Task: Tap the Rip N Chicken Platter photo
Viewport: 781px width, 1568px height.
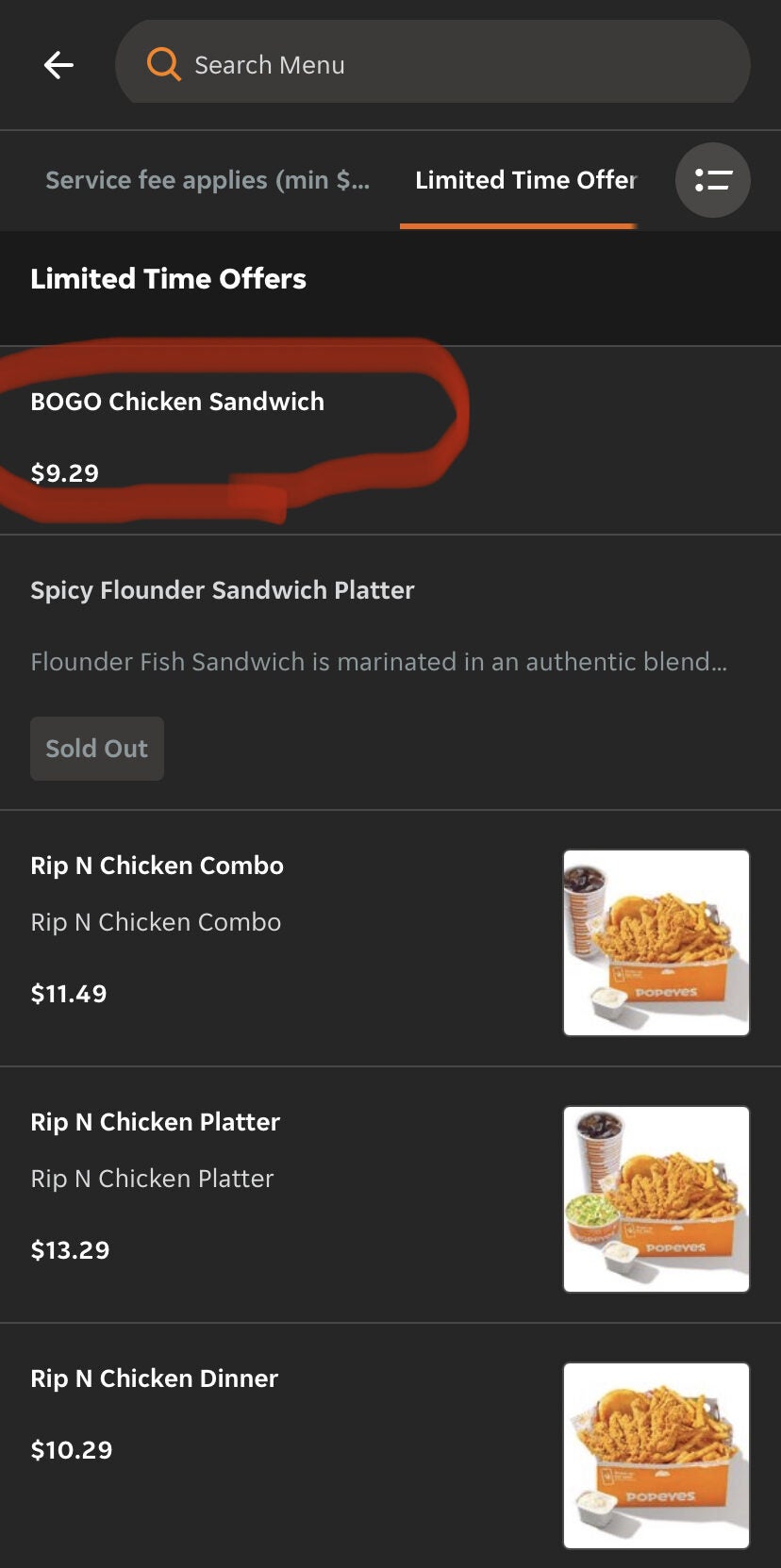Action: [656, 1198]
